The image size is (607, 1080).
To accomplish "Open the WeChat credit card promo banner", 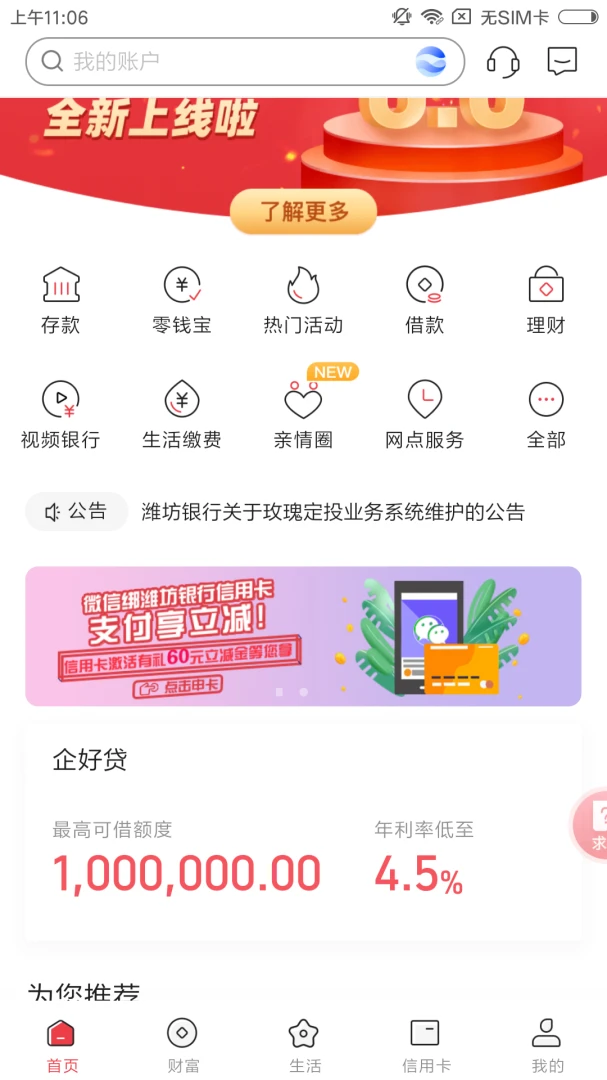I will (x=303, y=636).
